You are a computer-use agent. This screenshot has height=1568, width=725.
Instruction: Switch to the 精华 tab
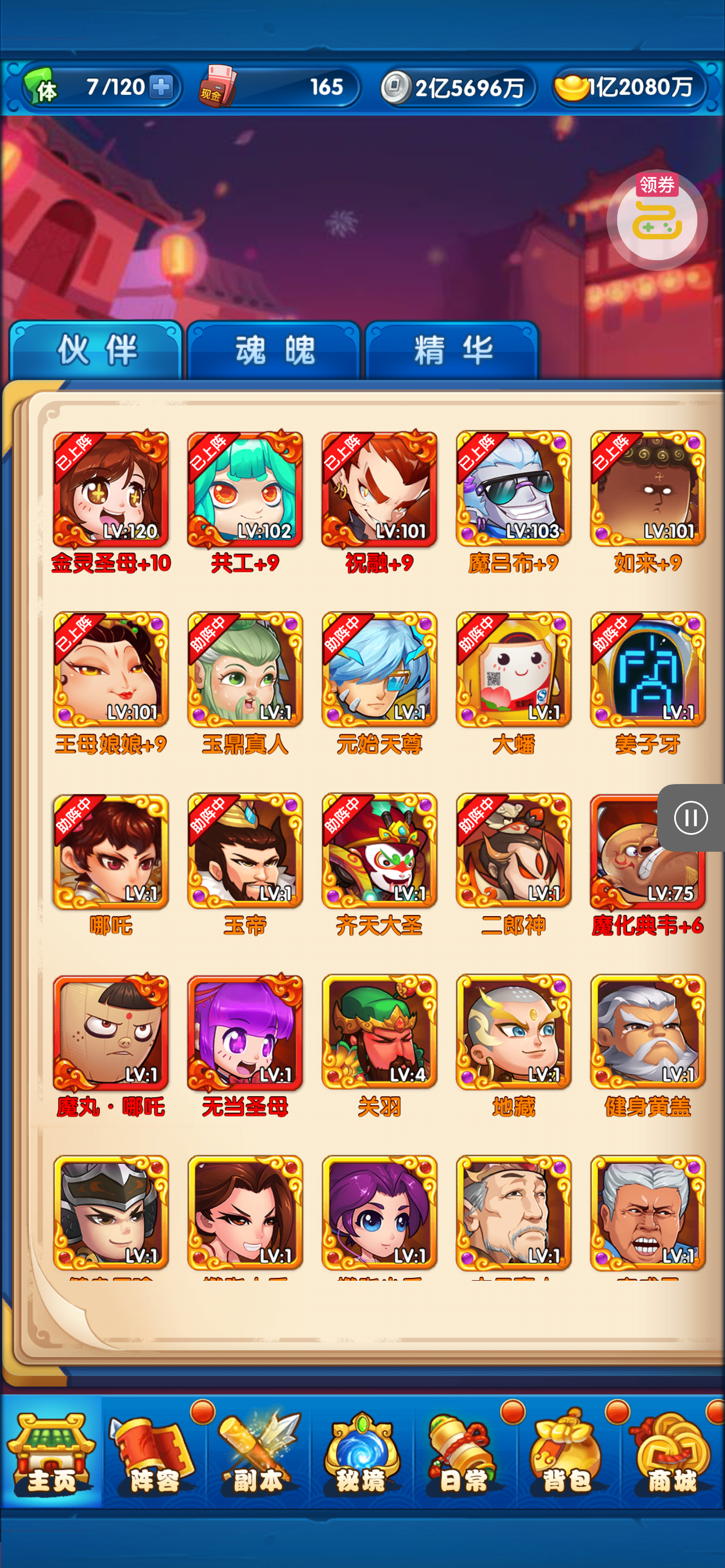tap(452, 351)
